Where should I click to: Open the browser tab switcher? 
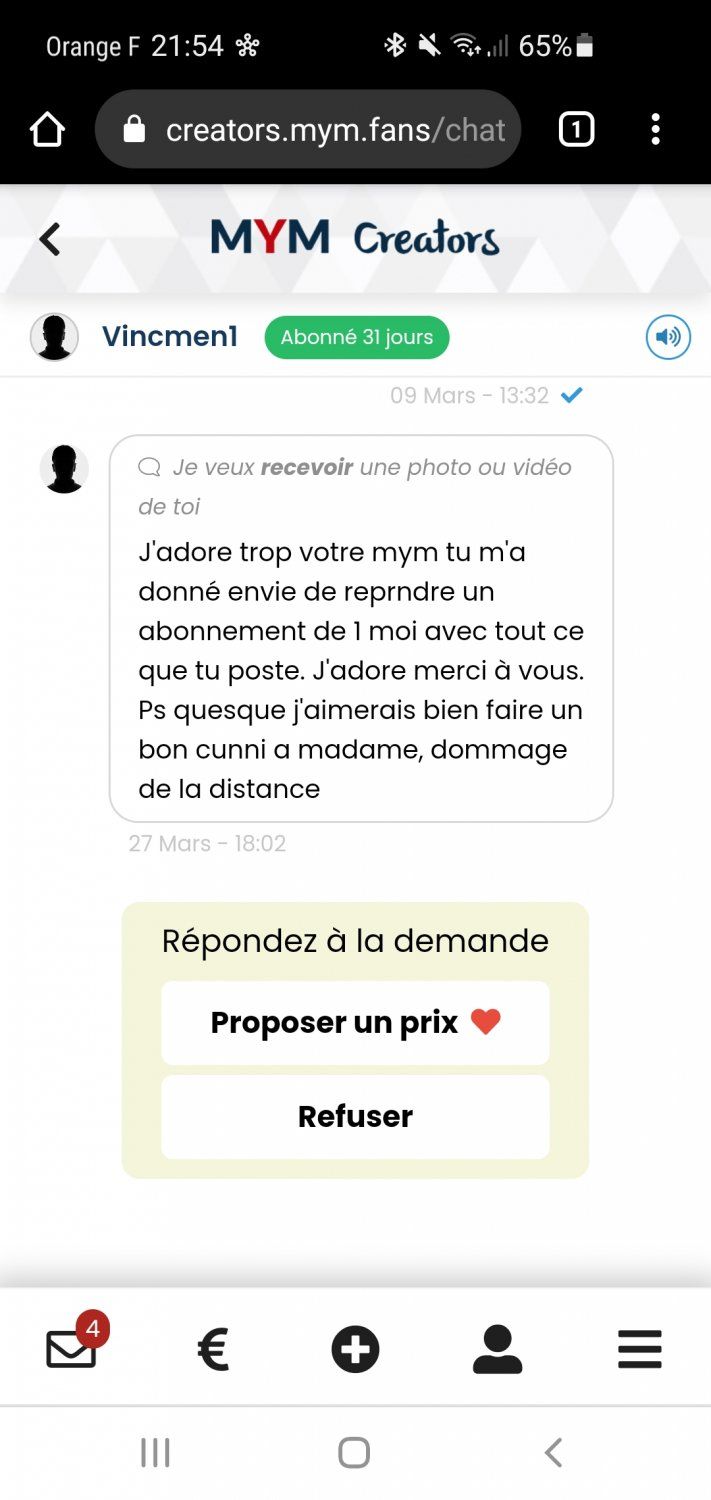(576, 129)
